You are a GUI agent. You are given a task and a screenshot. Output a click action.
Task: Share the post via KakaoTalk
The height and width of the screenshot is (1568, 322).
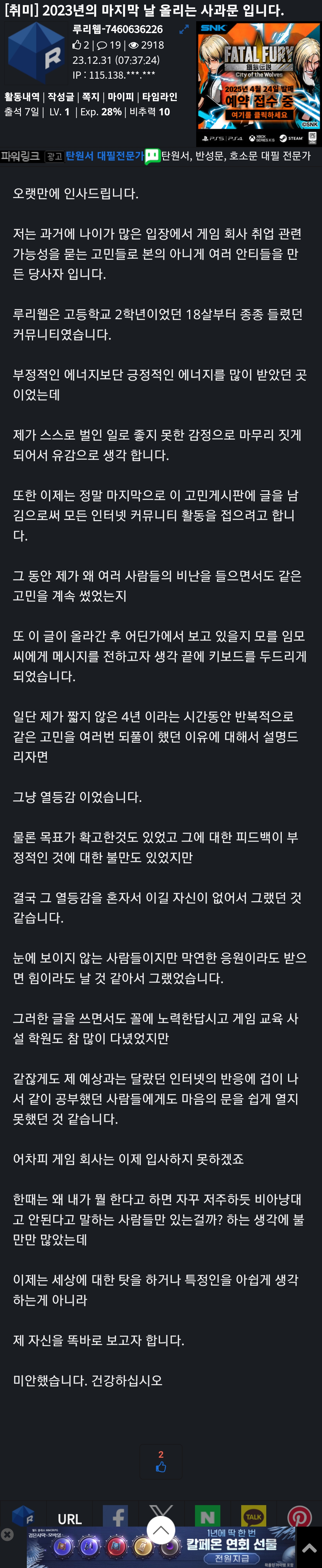pos(253,1517)
